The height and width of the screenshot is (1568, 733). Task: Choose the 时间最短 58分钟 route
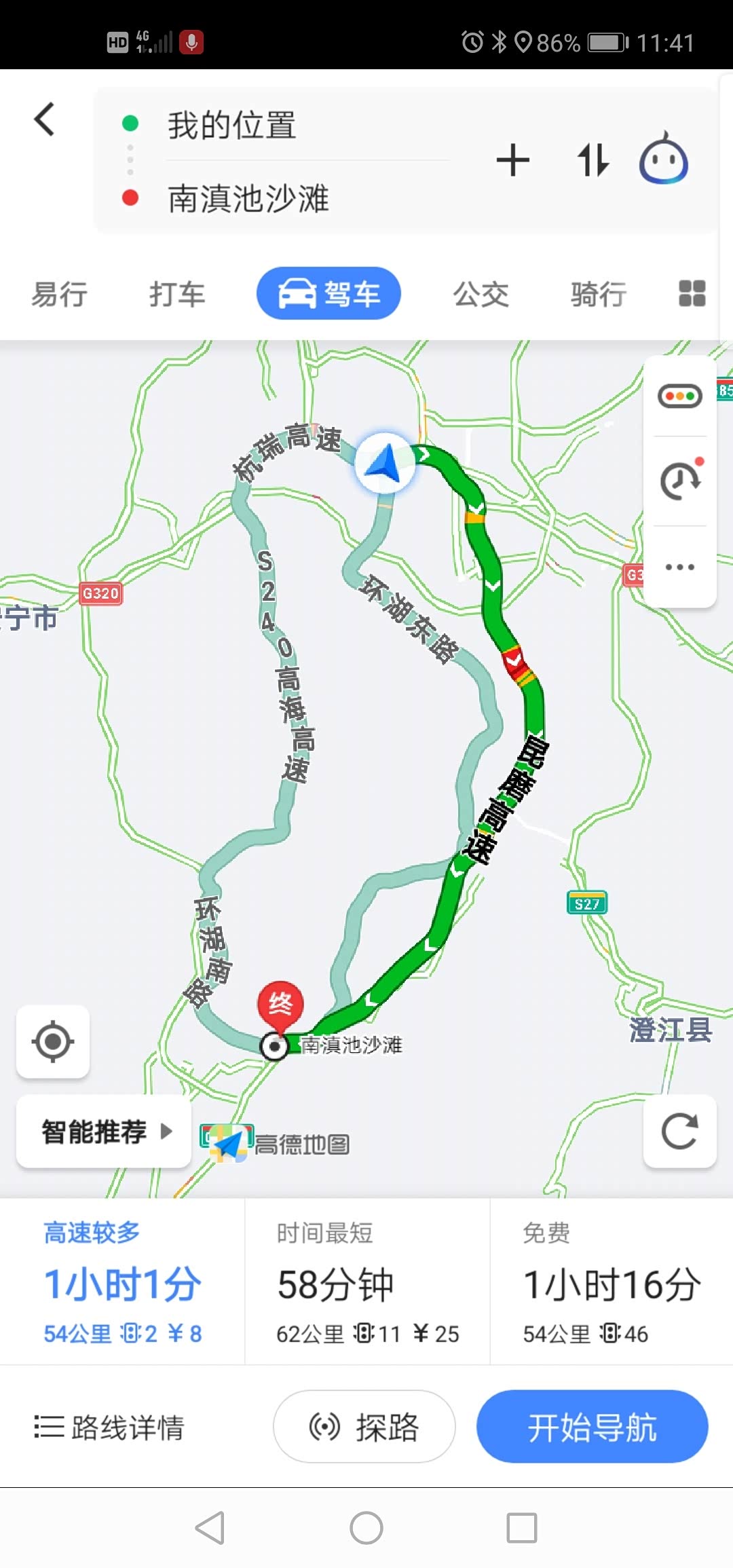[367, 1282]
